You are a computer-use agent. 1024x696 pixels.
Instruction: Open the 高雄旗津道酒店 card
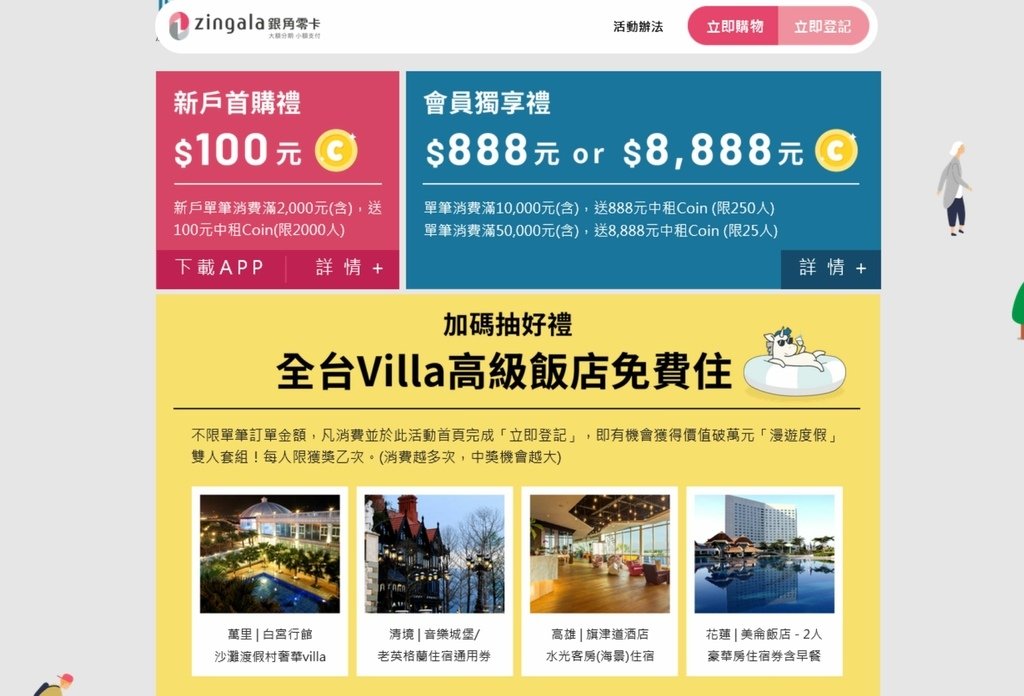tap(599, 580)
